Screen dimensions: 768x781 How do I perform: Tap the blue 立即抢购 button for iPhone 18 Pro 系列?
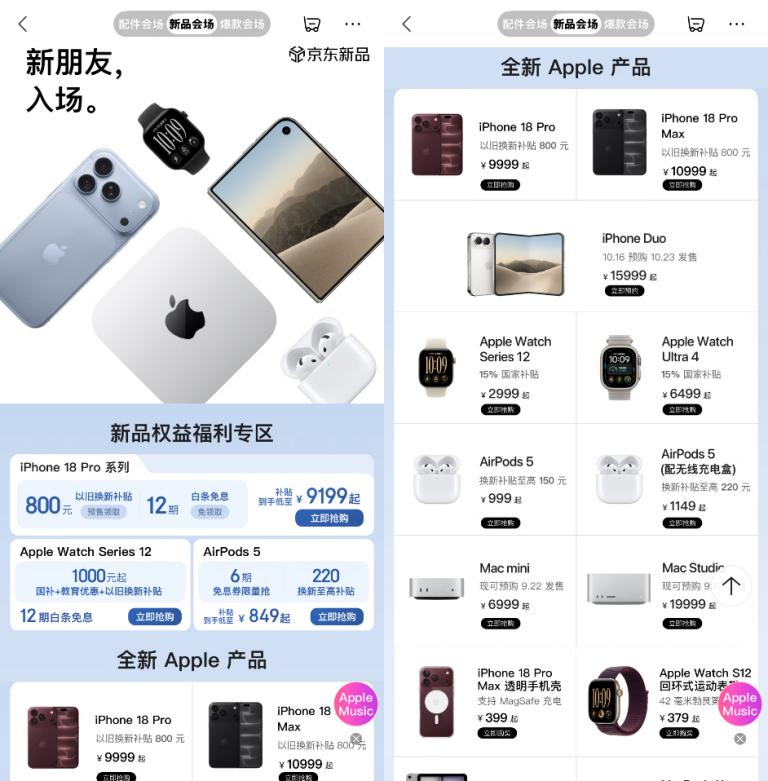329,518
